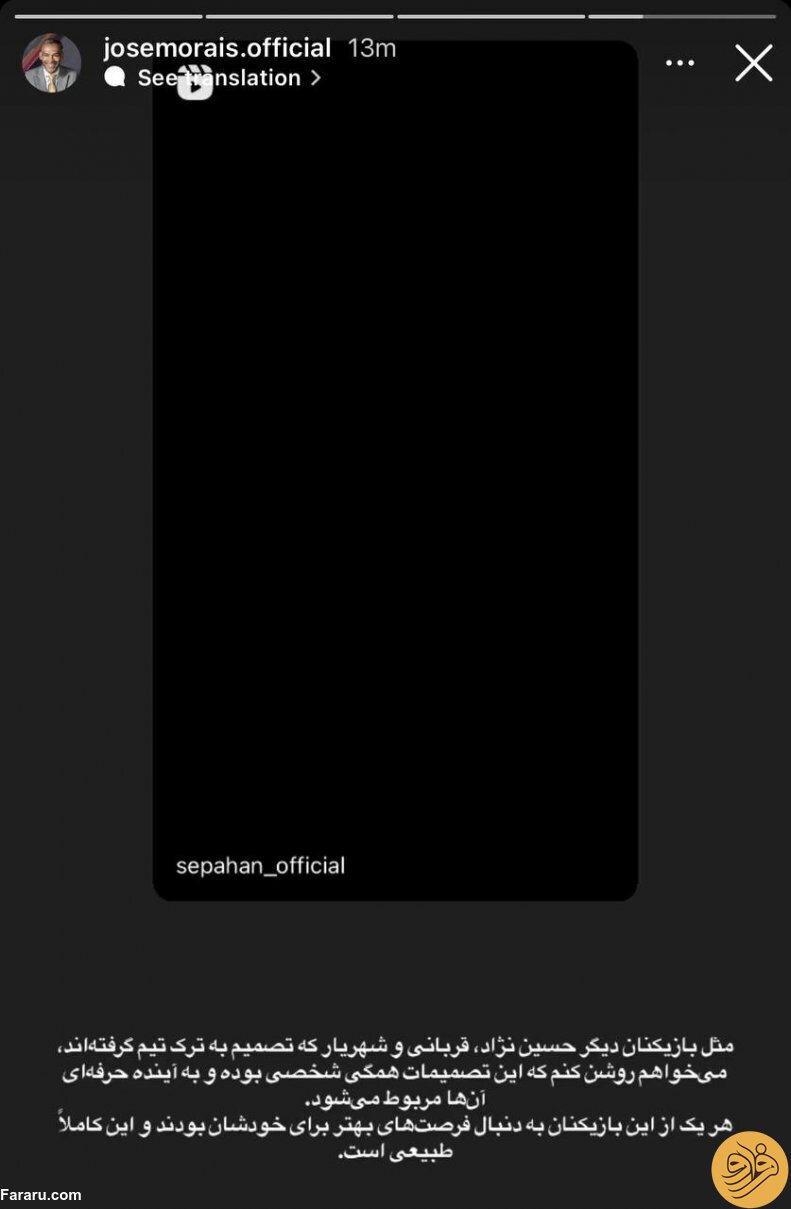Open josemorais.official profile from username

coord(217,48)
